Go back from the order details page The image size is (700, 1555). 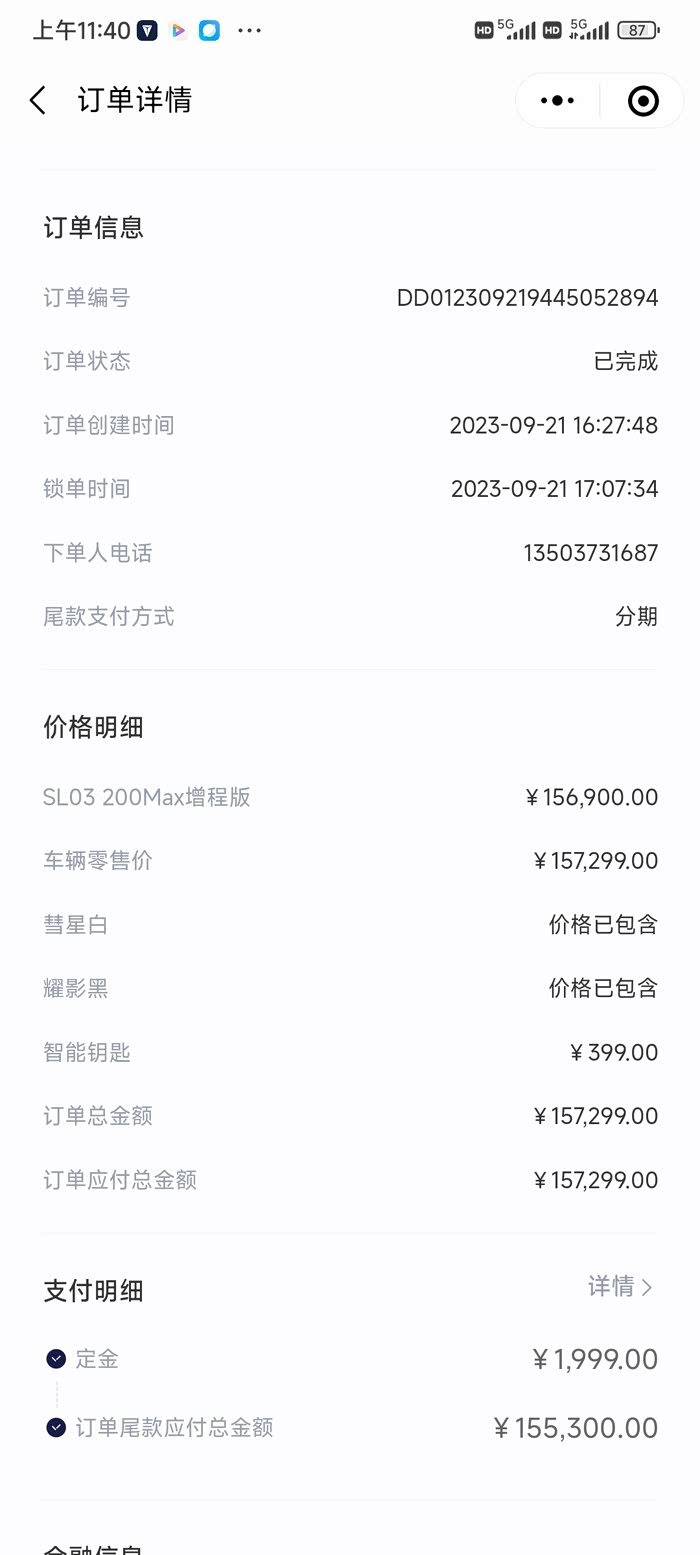coord(38,100)
